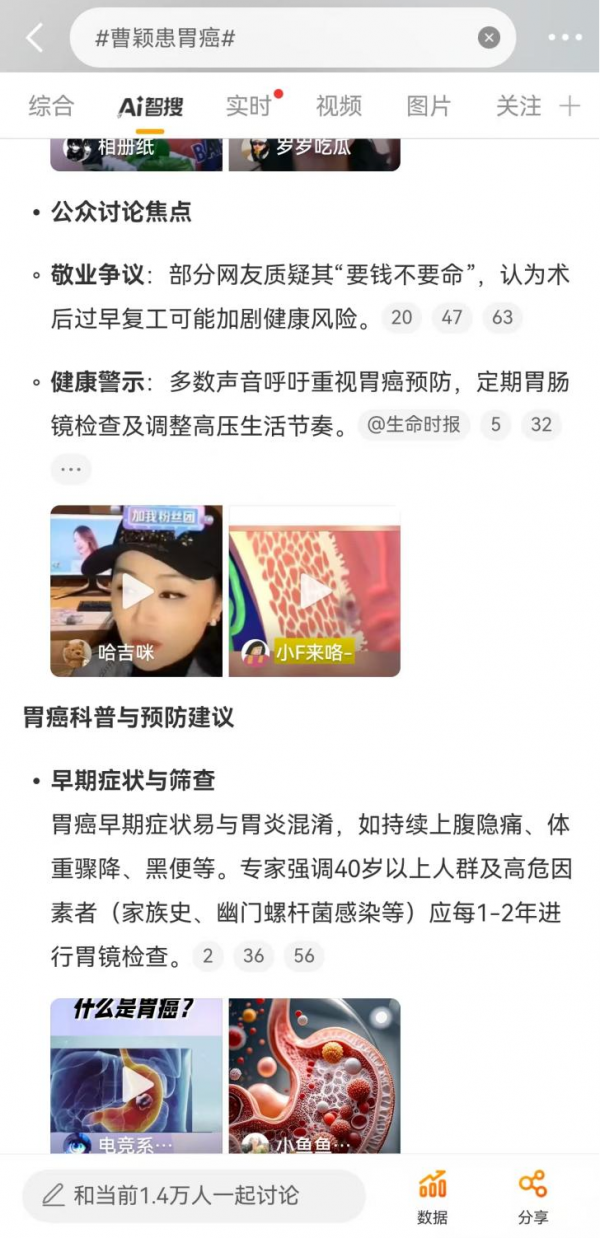Open citation 20 under 敬业争议

401,318
